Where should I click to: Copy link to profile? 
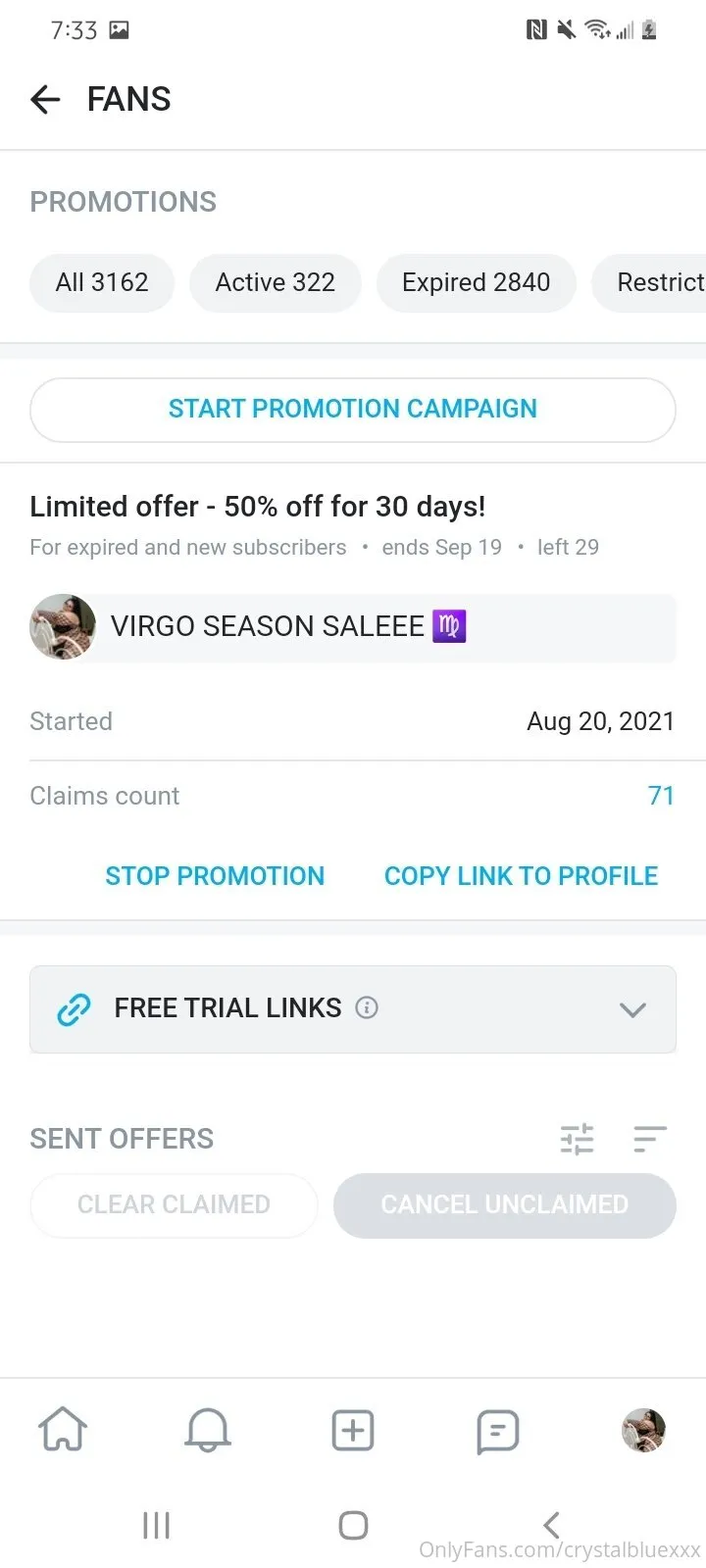[x=521, y=876]
